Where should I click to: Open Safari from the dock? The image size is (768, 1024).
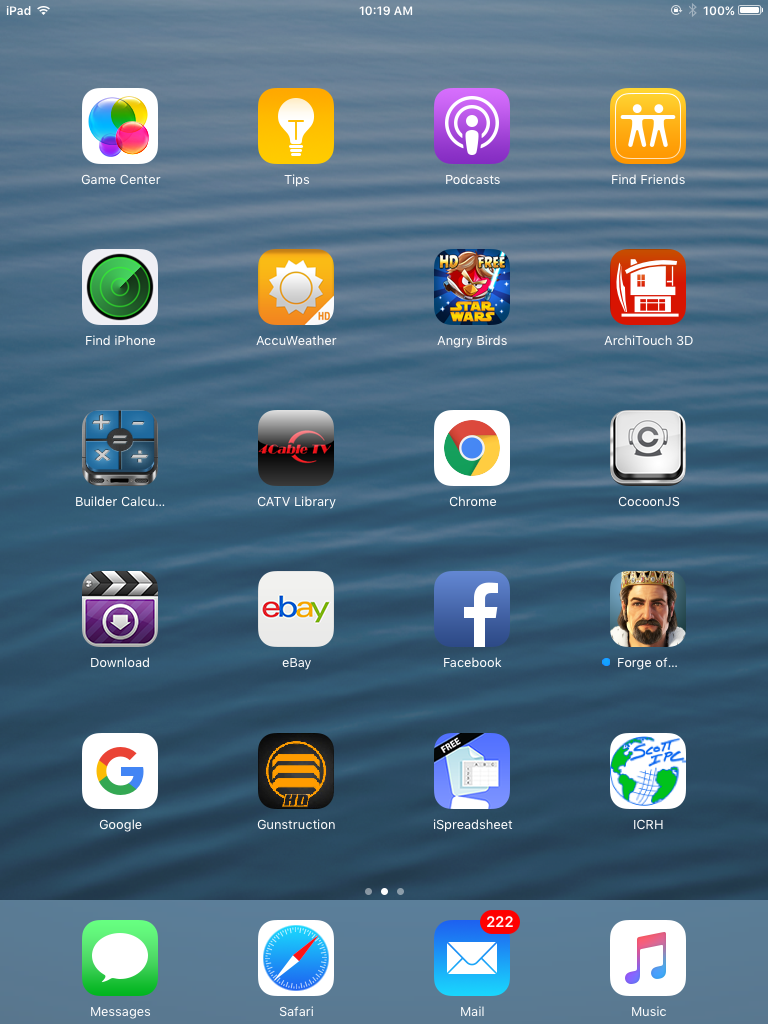[296, 958]
